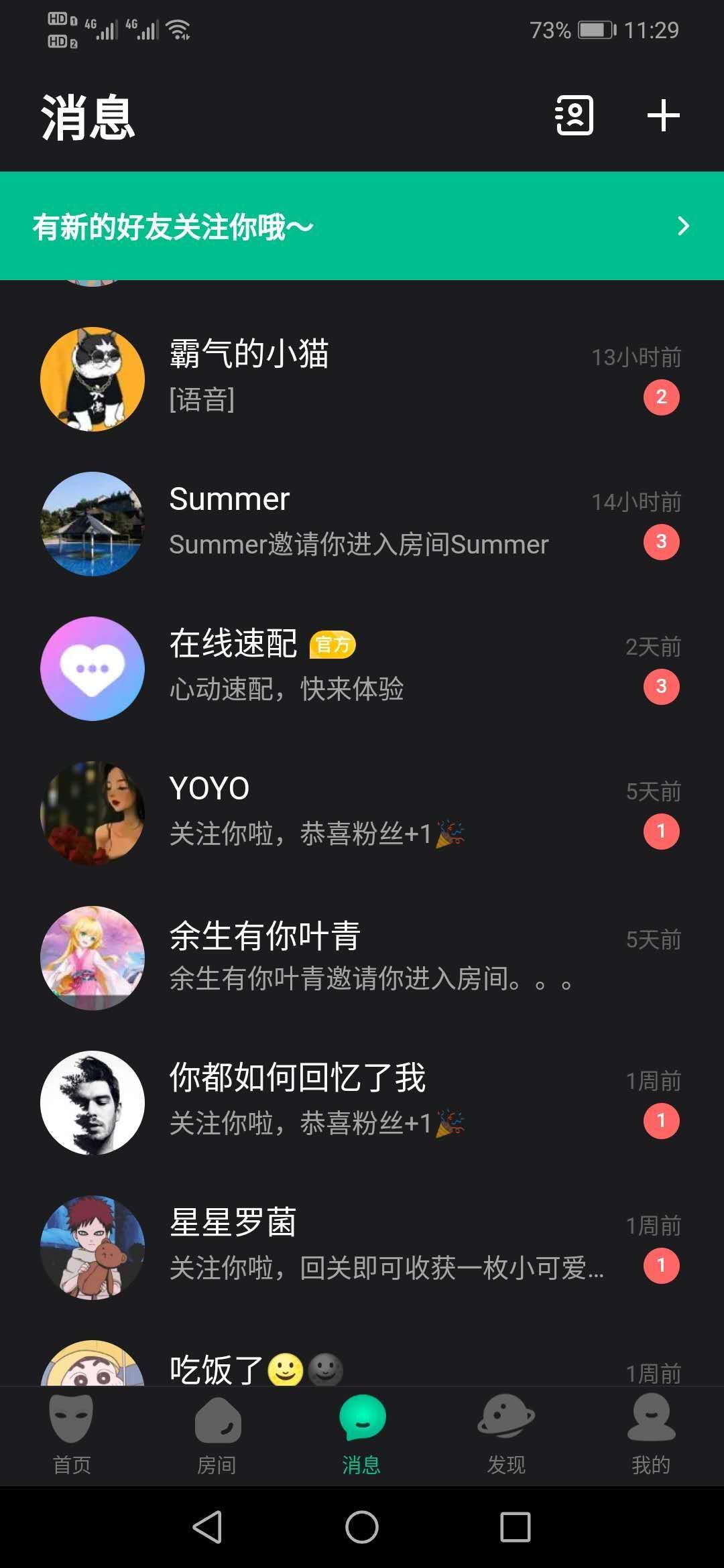Tap the plus icon in the header
724x1568 pixels.
pos(663,115)
